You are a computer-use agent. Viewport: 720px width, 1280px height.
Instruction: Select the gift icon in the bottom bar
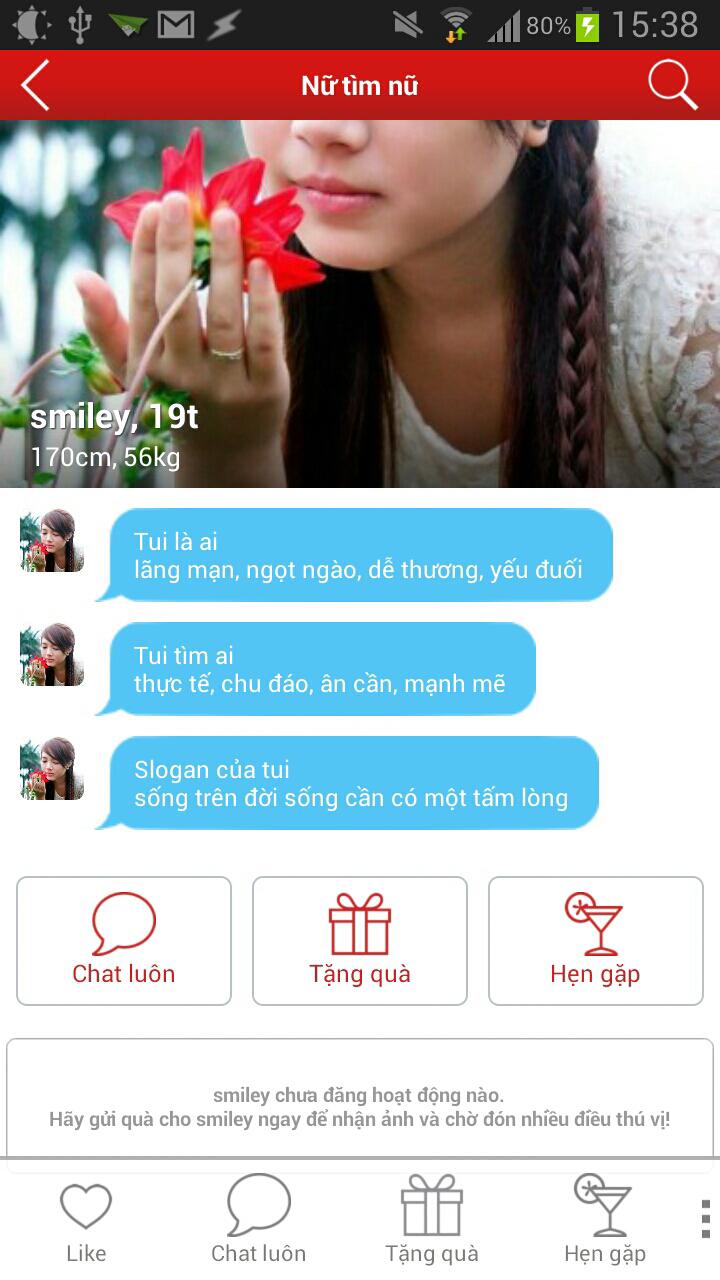[432, 1207]
